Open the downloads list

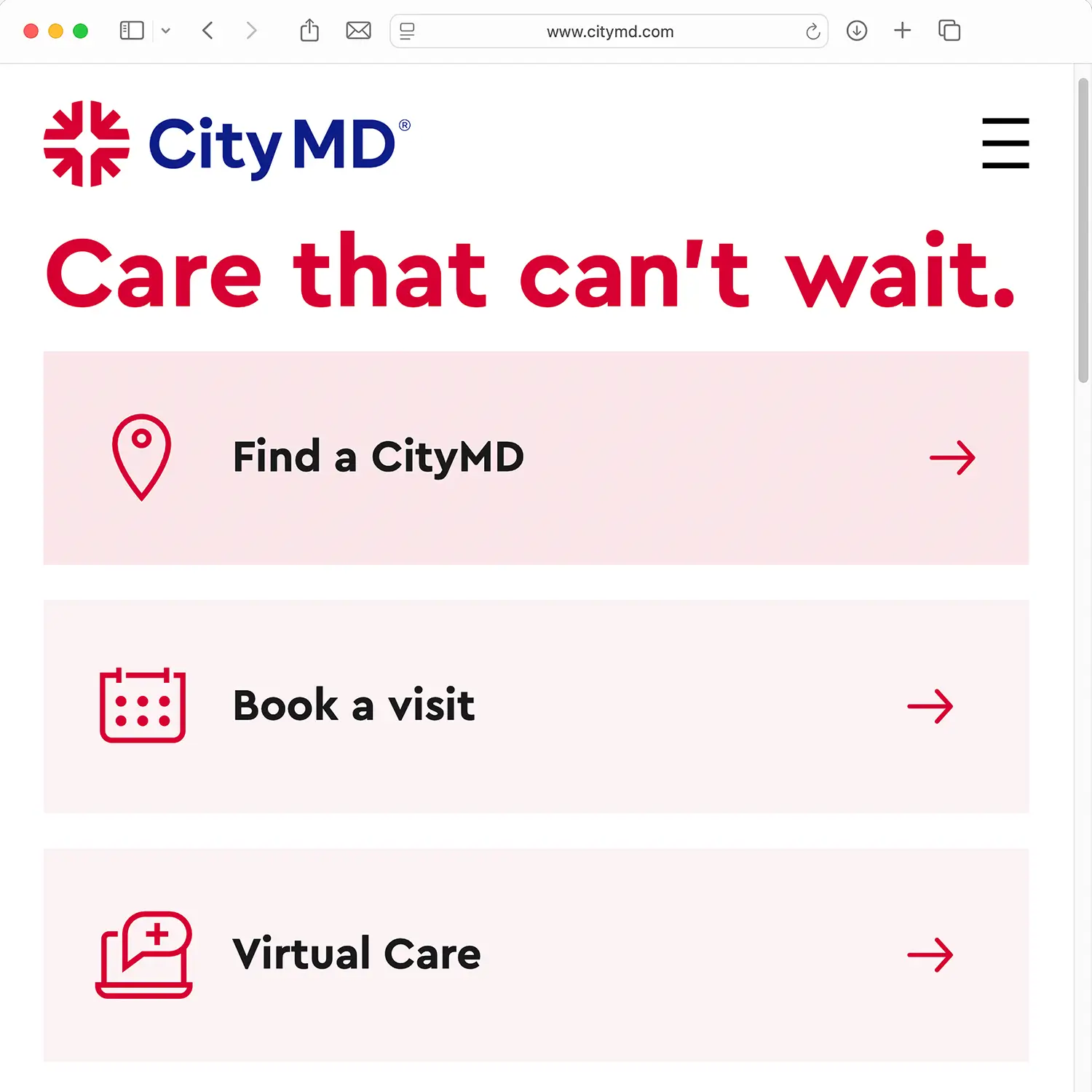tap(857, 31)
